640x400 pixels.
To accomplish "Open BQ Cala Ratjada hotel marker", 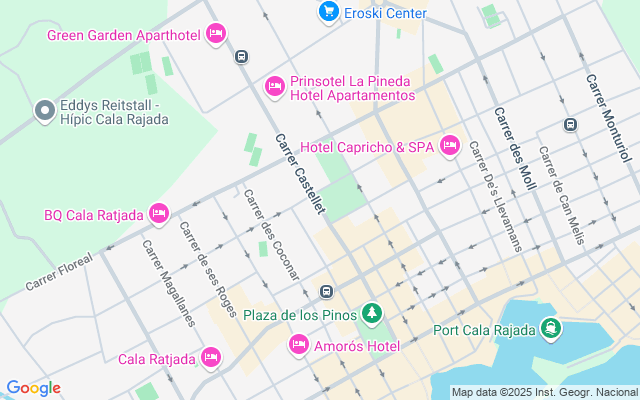I will (x=158, y=214).
